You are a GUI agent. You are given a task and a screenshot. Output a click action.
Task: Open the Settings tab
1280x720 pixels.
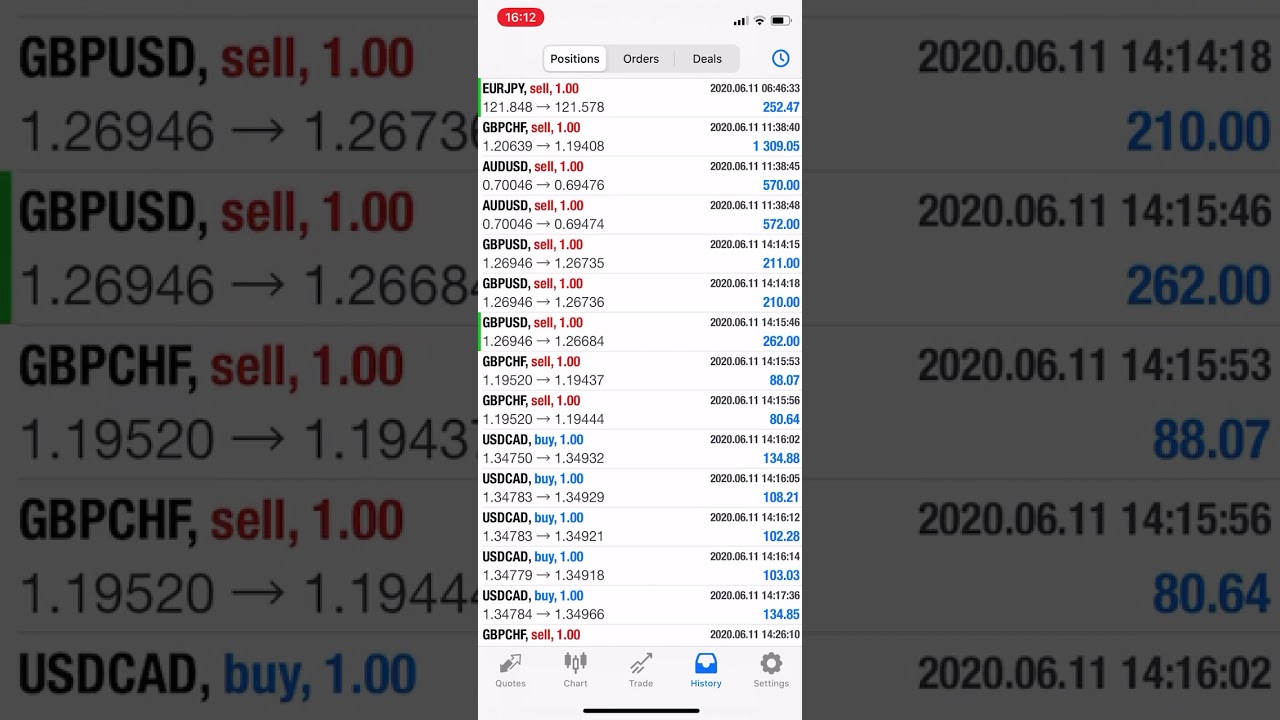[770, 670]
